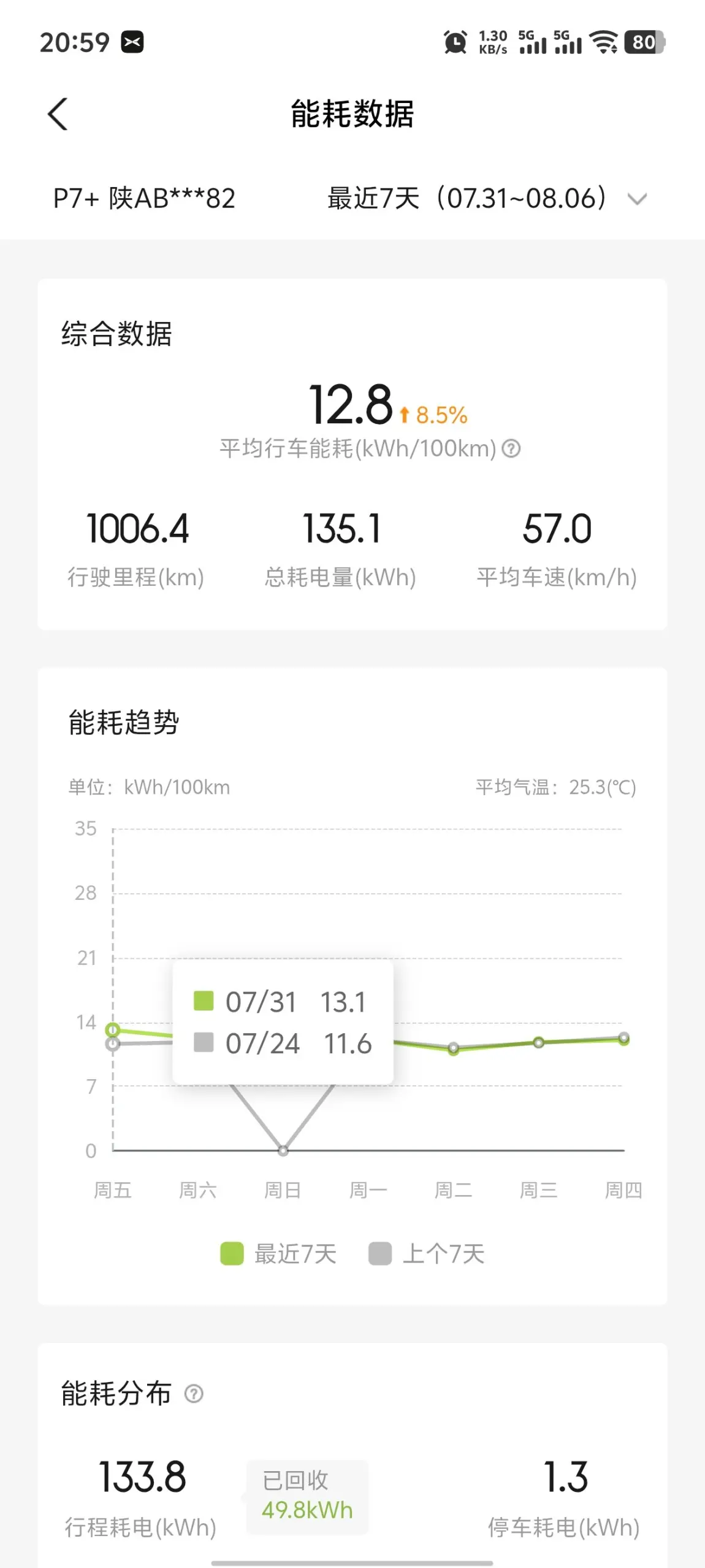Image resolution: width=705 pixels, height=1568 pixels.
Task: Open help icon beside 平均行车能耗
Action: (x=511, y=449)
